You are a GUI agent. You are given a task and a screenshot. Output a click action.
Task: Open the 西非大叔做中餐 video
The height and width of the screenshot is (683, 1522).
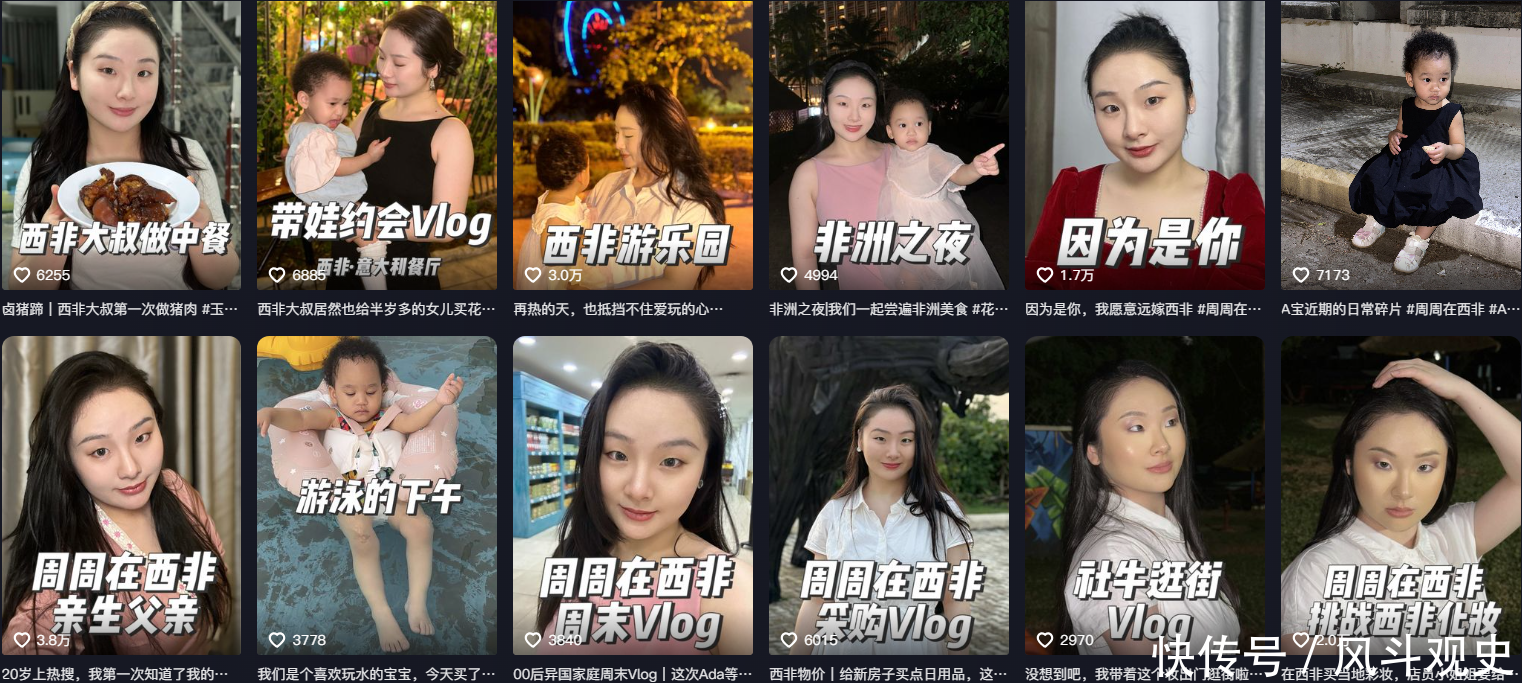[121, 145]
